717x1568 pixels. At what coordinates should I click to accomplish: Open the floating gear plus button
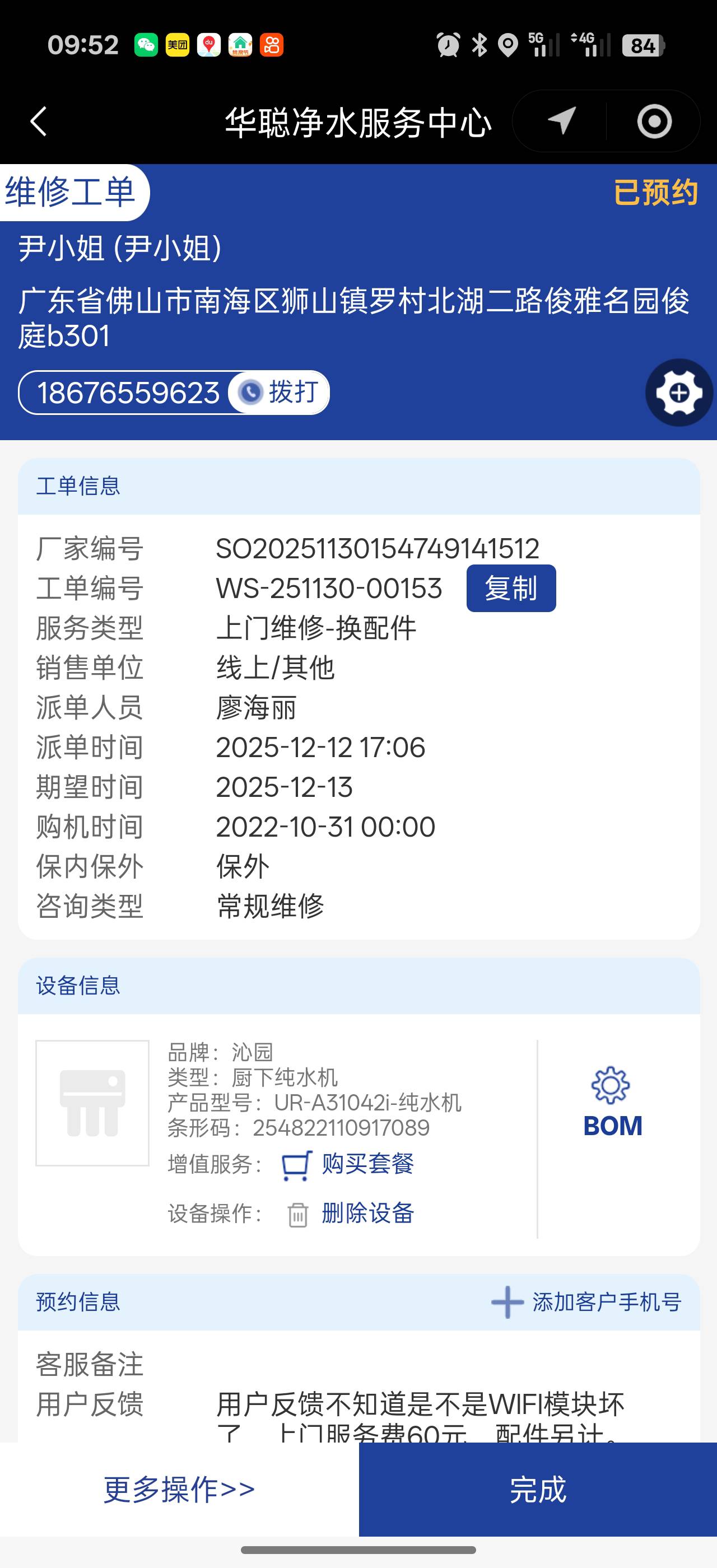click(679, 393)
